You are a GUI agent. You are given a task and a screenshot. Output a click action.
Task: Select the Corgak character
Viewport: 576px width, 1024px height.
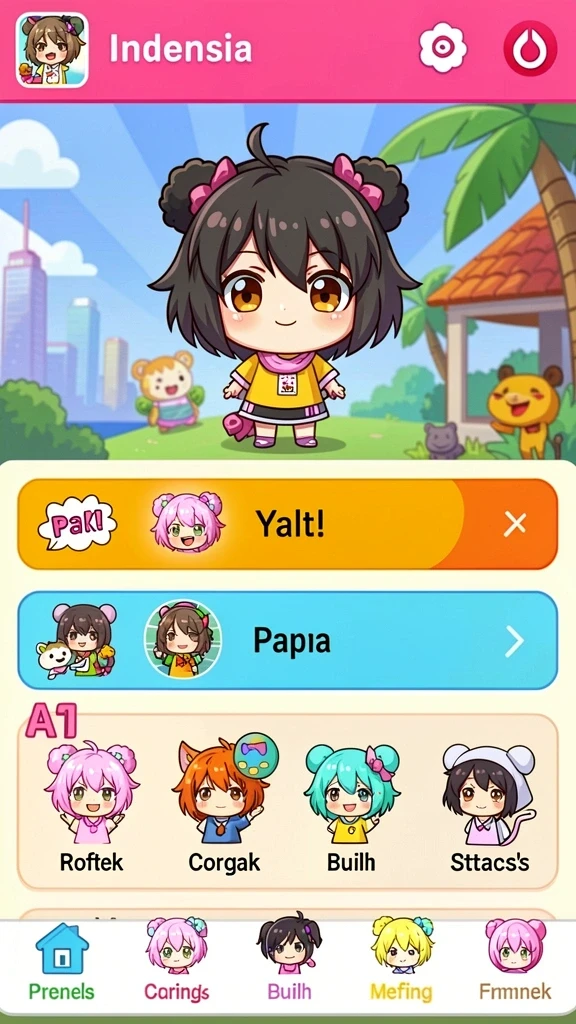coord(224,808)
